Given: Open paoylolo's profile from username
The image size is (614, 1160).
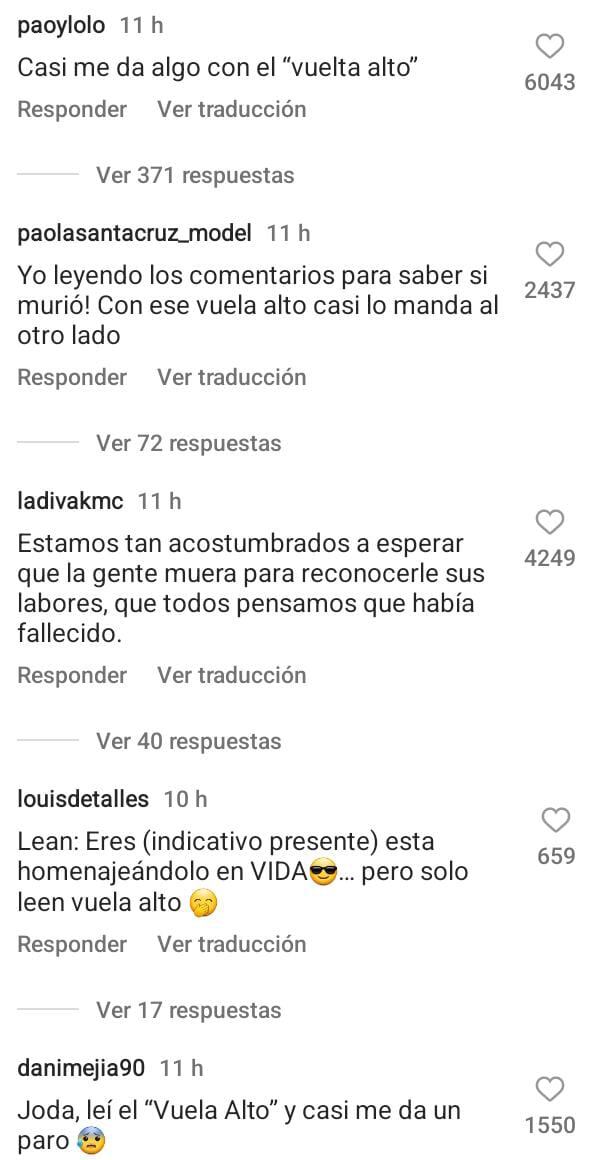Looking at the screenshot, I should point(61,27).
